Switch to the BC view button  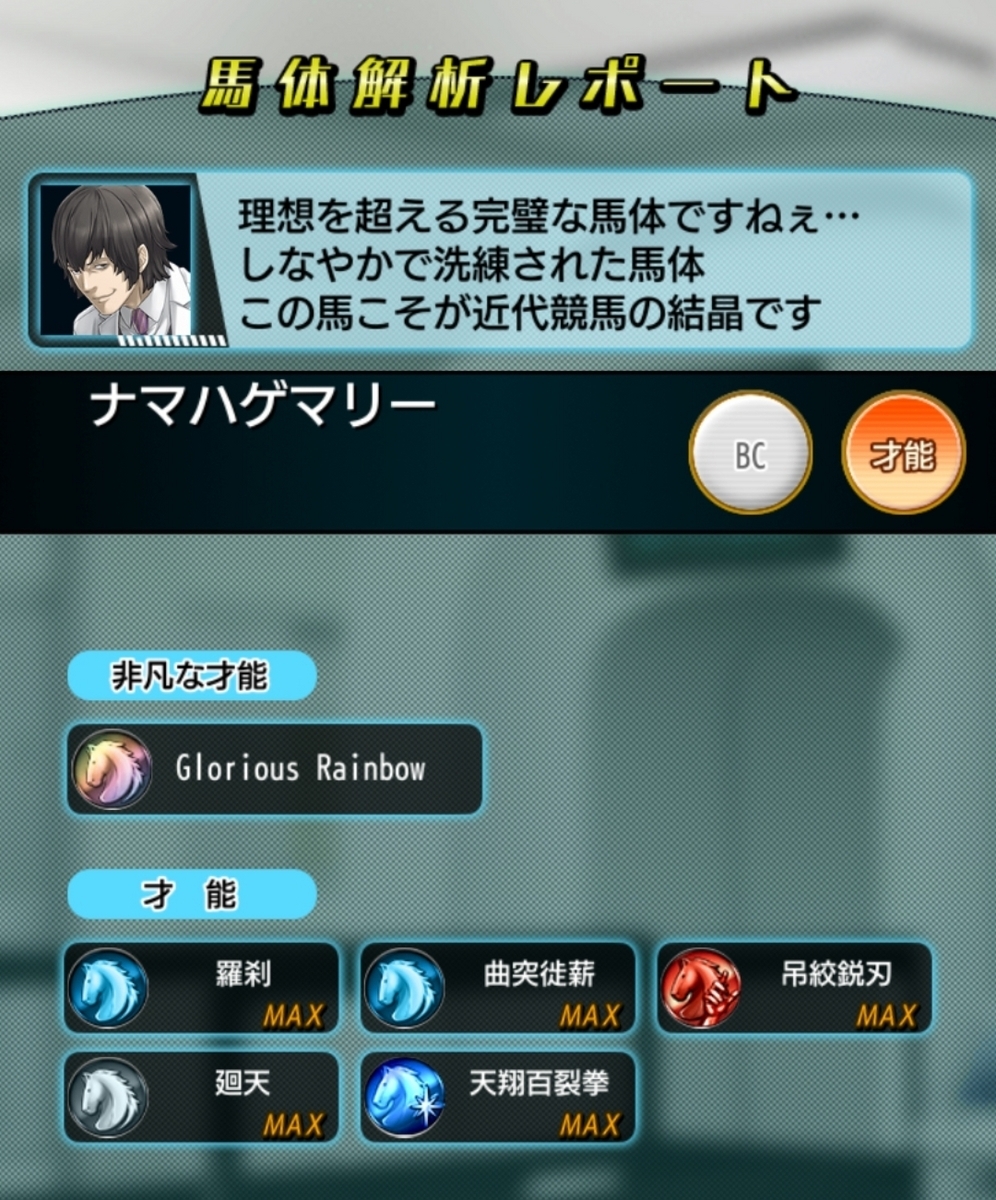[x=750, y=454]
